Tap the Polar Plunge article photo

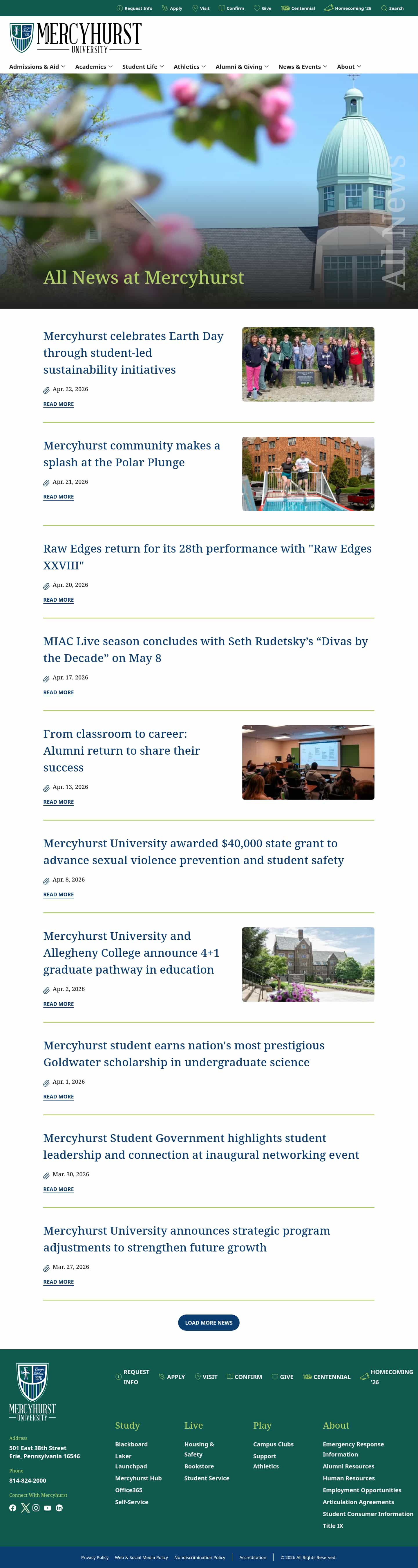(x=308, y=474)
